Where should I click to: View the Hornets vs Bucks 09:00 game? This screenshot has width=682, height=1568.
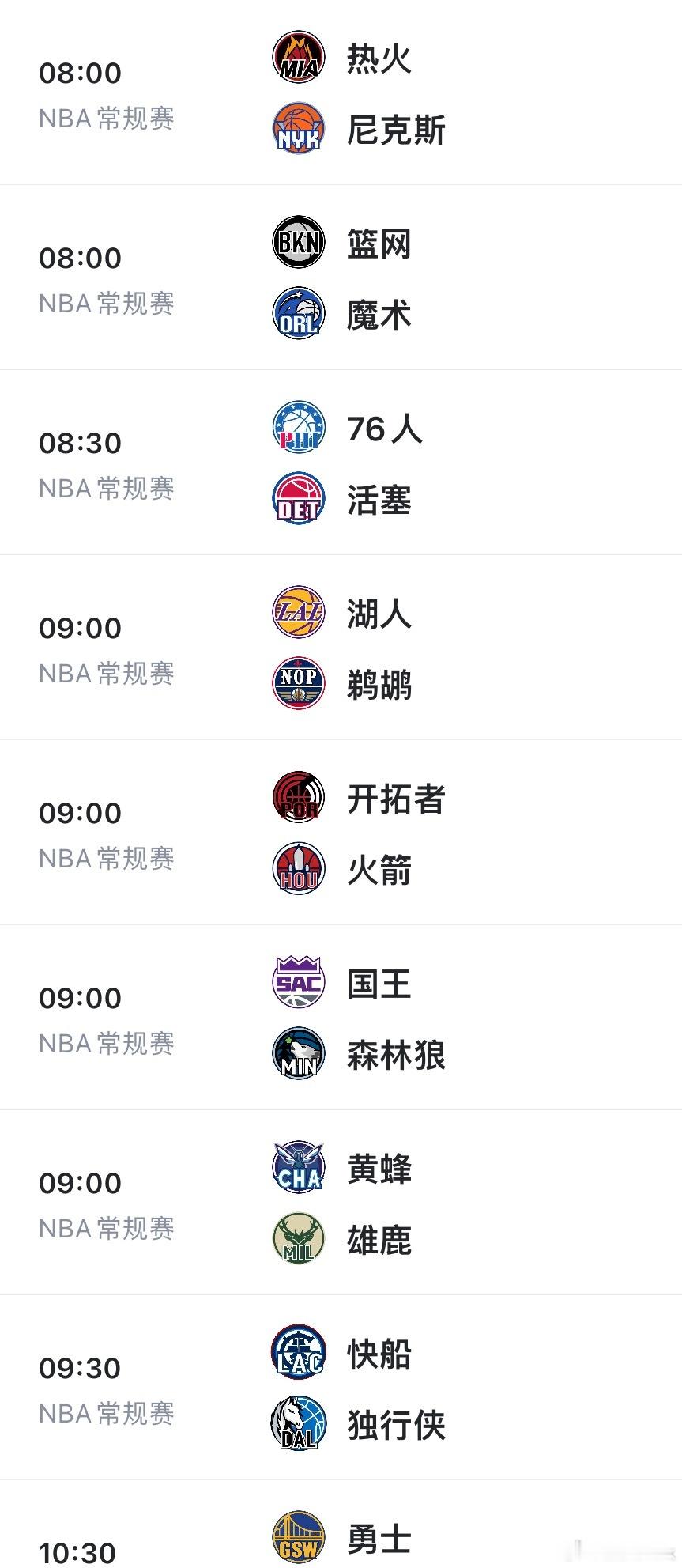pyautogui.click(x=341, y=1203)
